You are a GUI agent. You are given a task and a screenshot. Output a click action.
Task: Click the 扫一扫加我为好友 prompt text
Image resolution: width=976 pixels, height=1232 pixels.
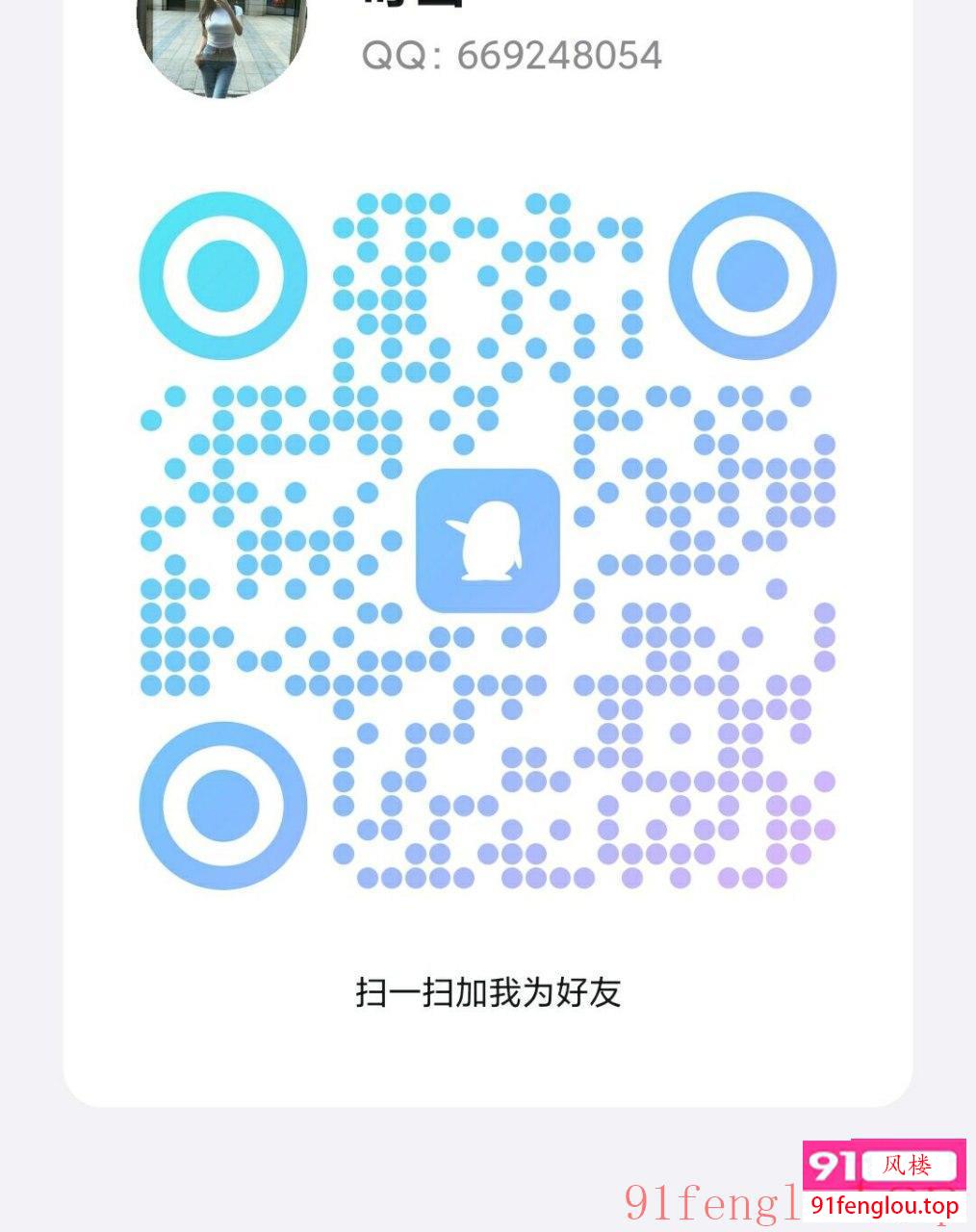point(489,994)
